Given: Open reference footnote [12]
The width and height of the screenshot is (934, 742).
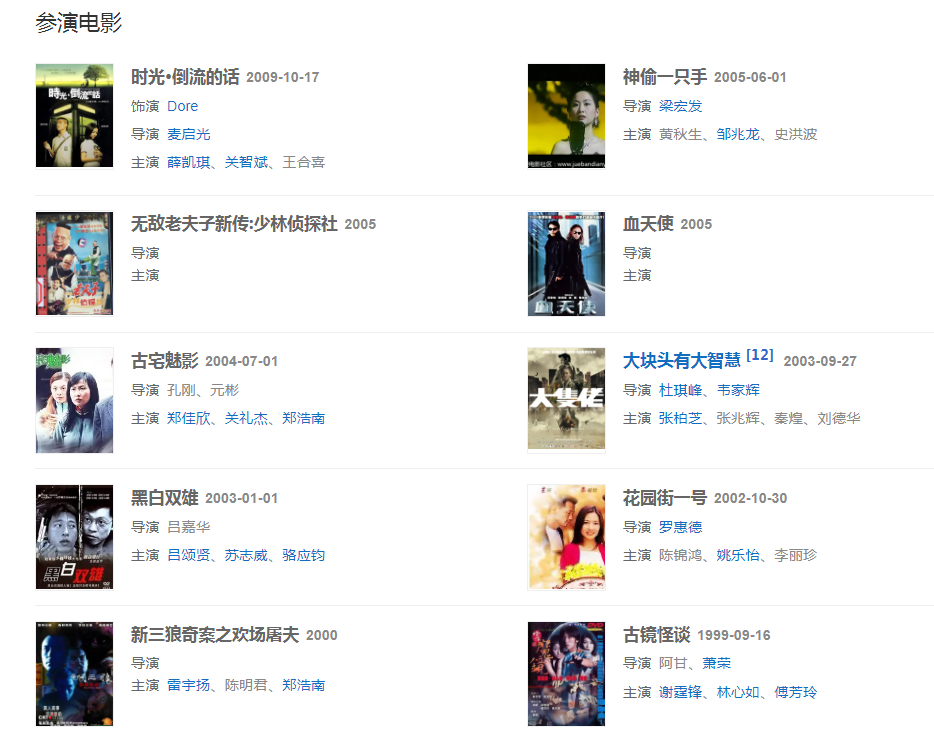Looking at the screenshot, I should coord(760,355).
